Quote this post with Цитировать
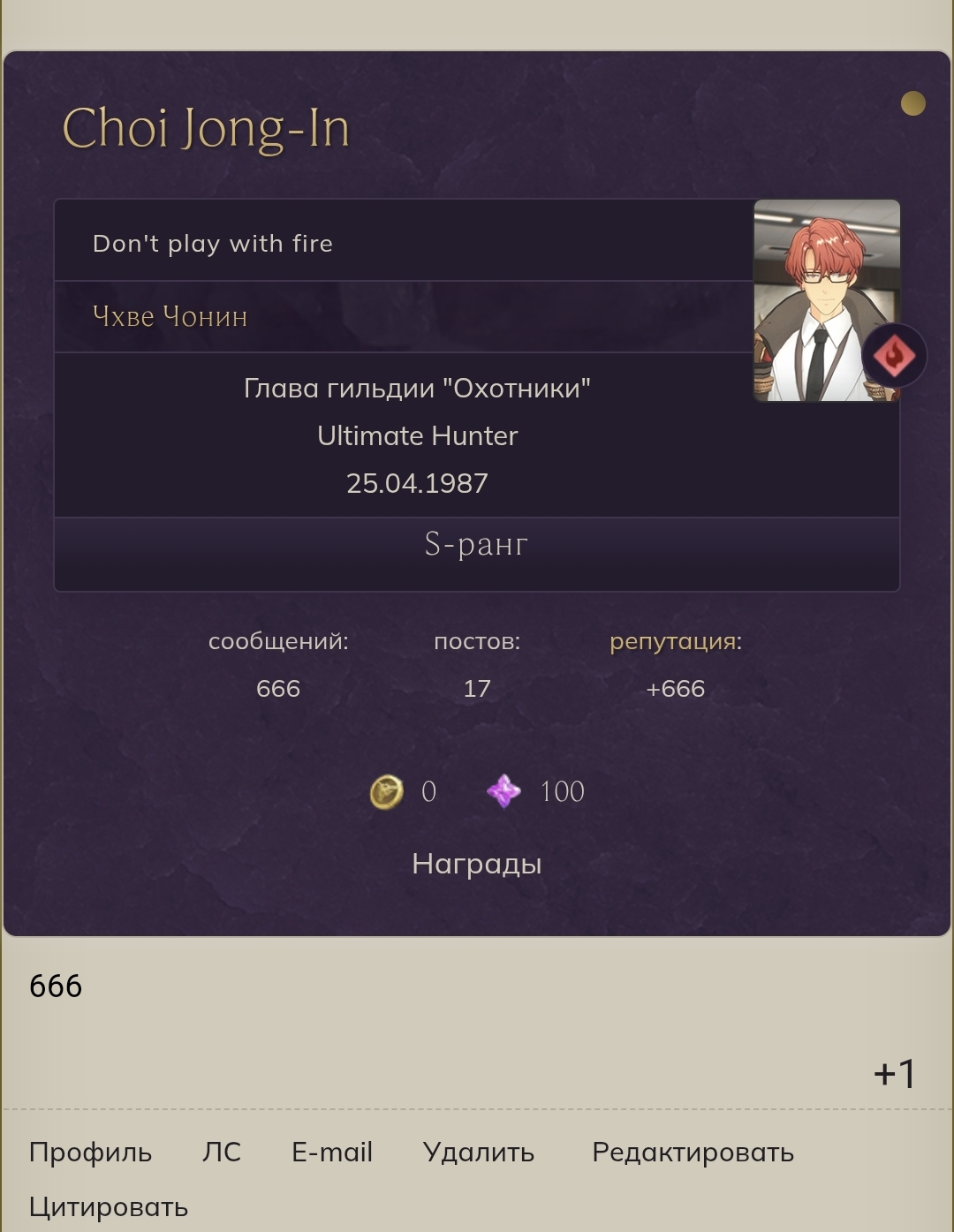Screen dimensions: 954x1232 (108, 1207)
